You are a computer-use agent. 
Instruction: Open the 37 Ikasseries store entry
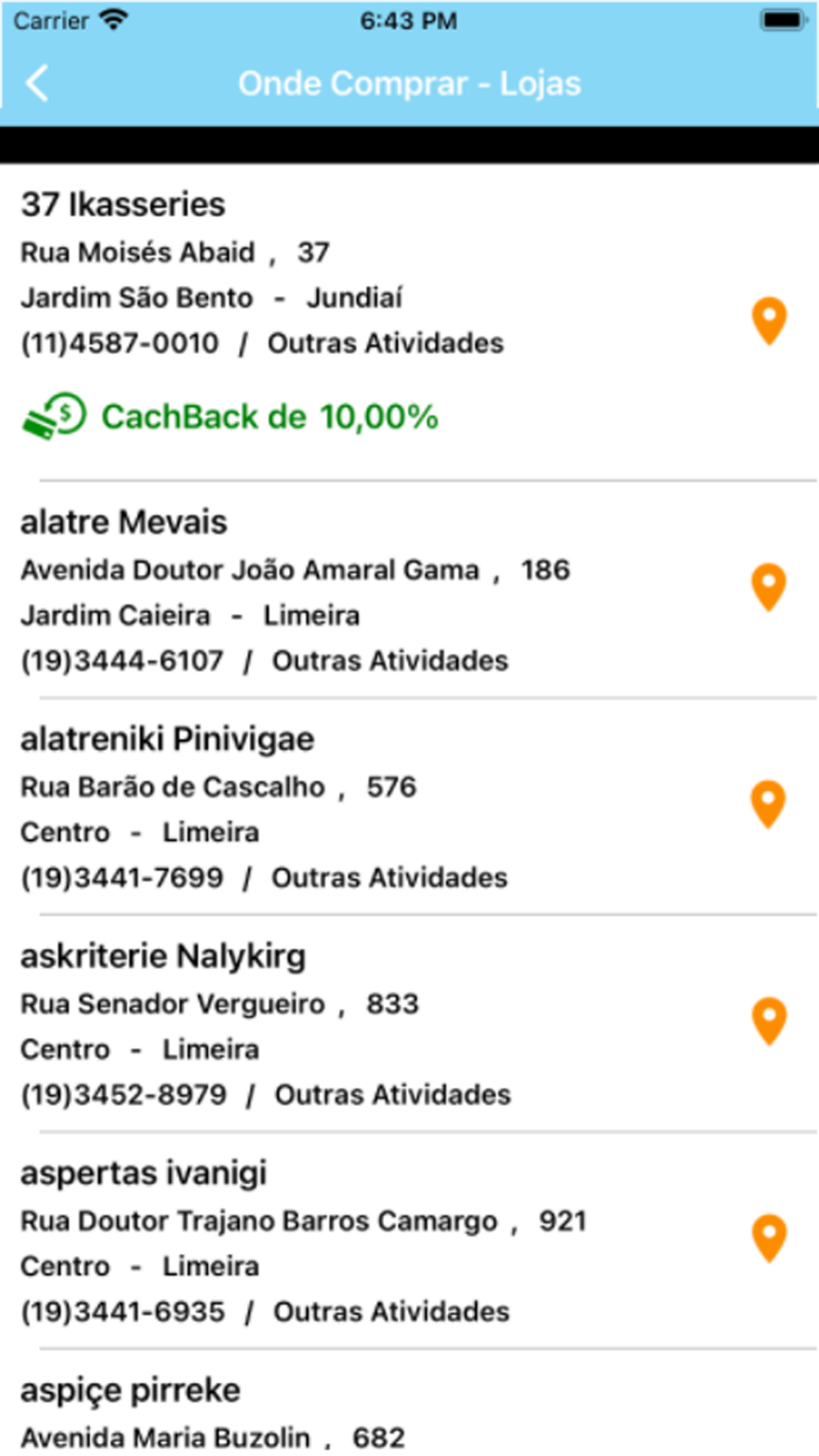(x=409, y=323)
